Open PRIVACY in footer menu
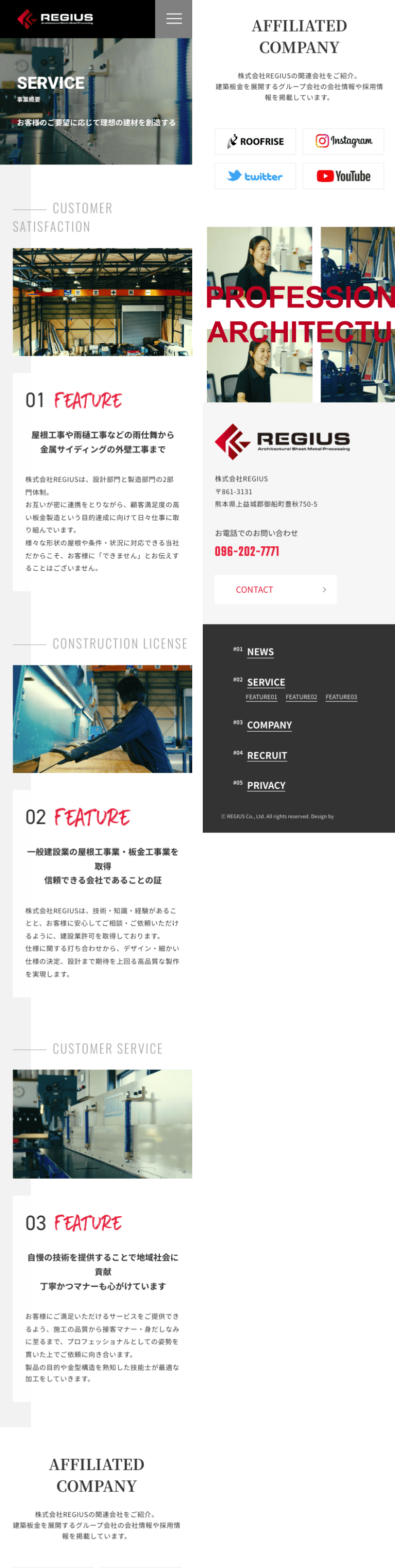This screenshot has height=1568, width=395. click(265, 785)
